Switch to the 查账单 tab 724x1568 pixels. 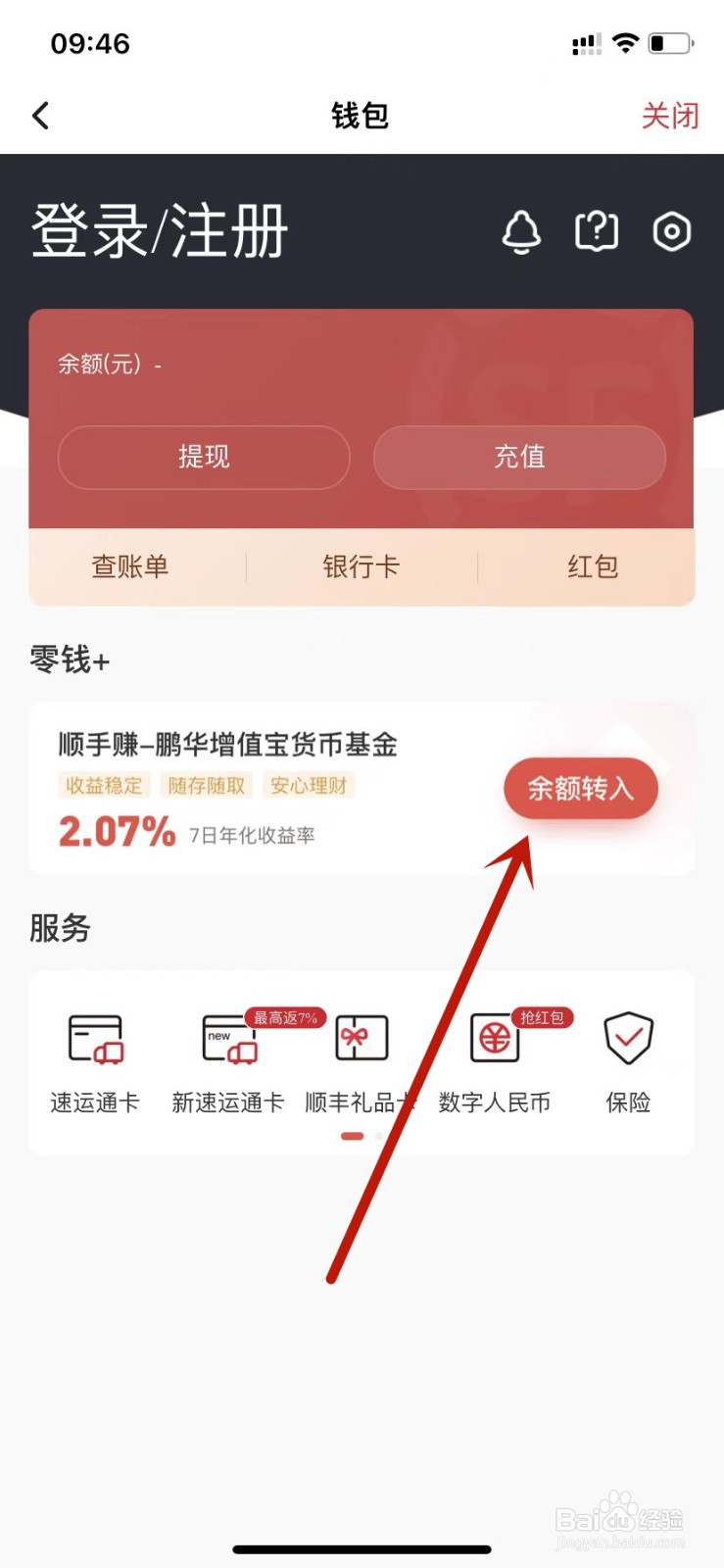click(130, 566)
